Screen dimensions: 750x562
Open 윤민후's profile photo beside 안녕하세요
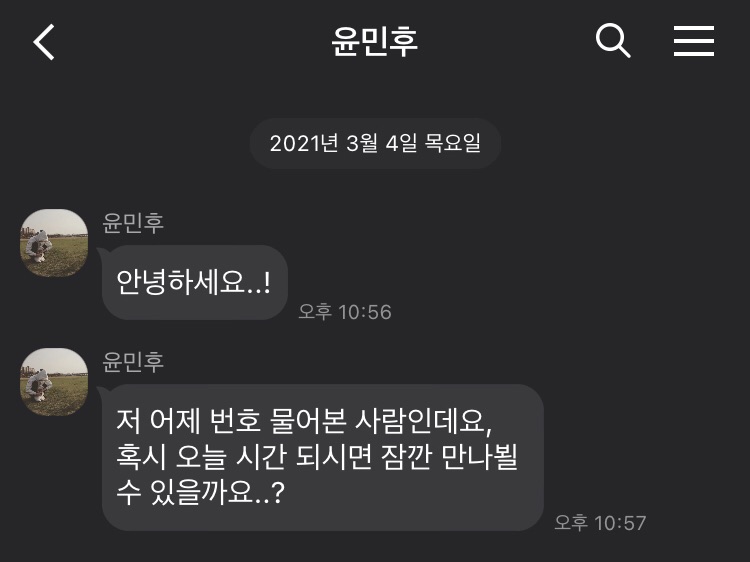coord(54,243)
